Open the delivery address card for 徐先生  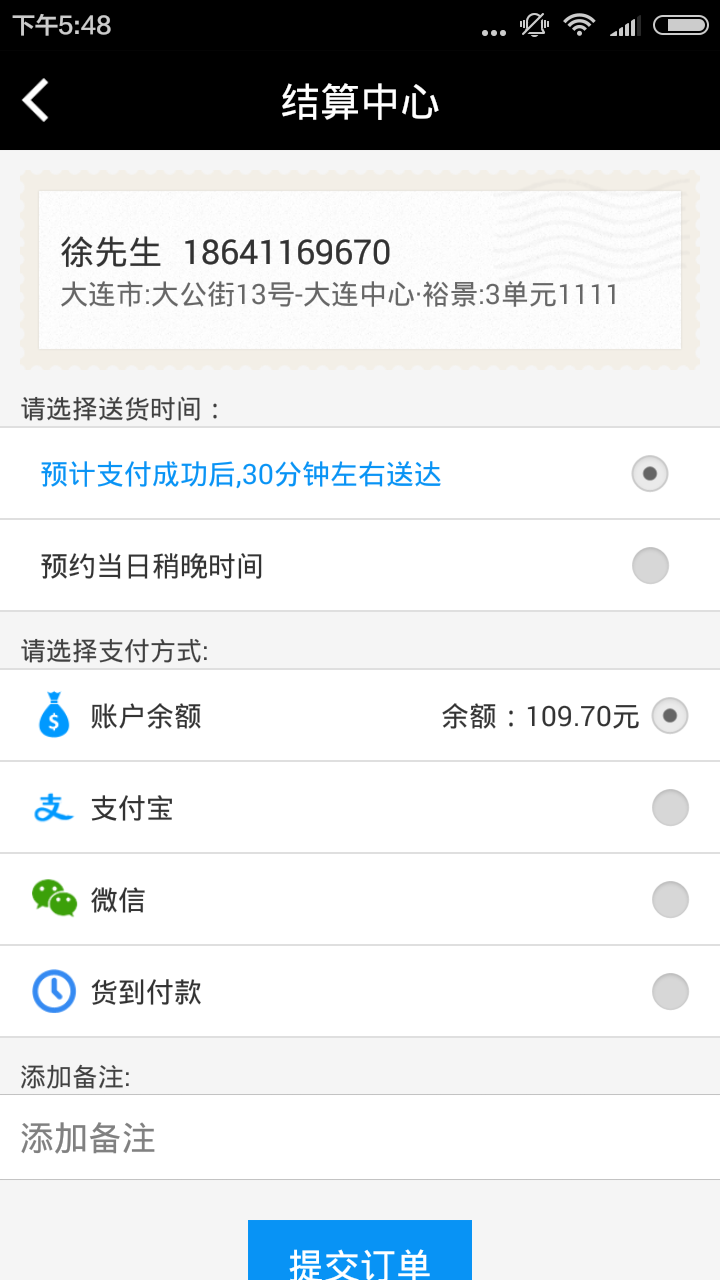pyautogui.click(x=360, y=270)
